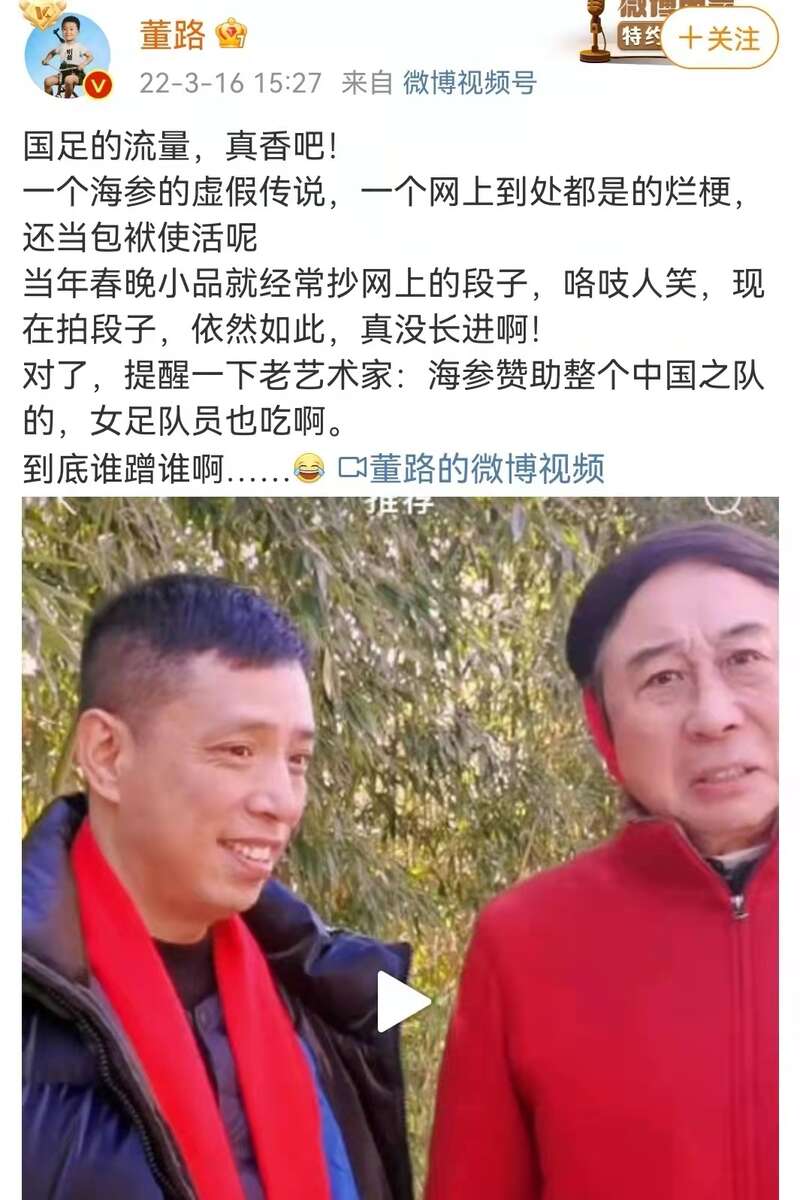The height and width of the screenshot is (1200, 800).
Task: Open the 董路 username profile link
Action: (172, 36)
